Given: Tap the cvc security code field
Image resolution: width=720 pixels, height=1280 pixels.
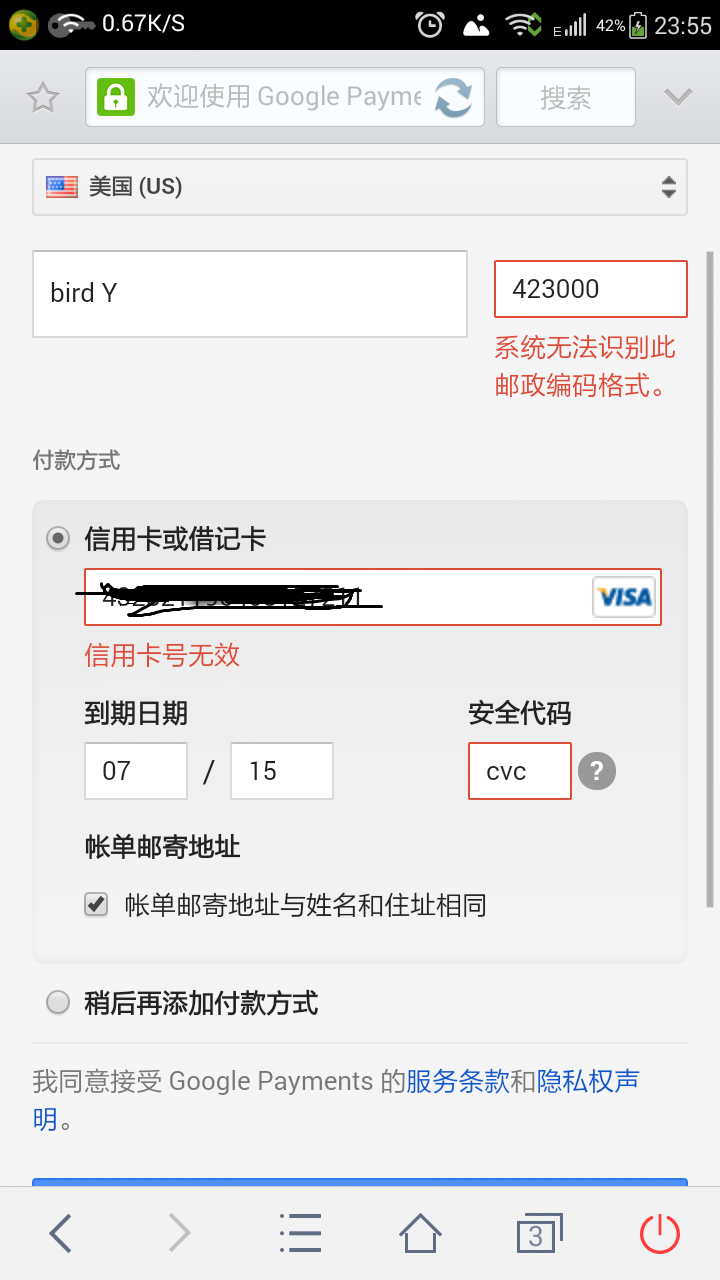Looking at the screenshot, I should tap(519, 771).
